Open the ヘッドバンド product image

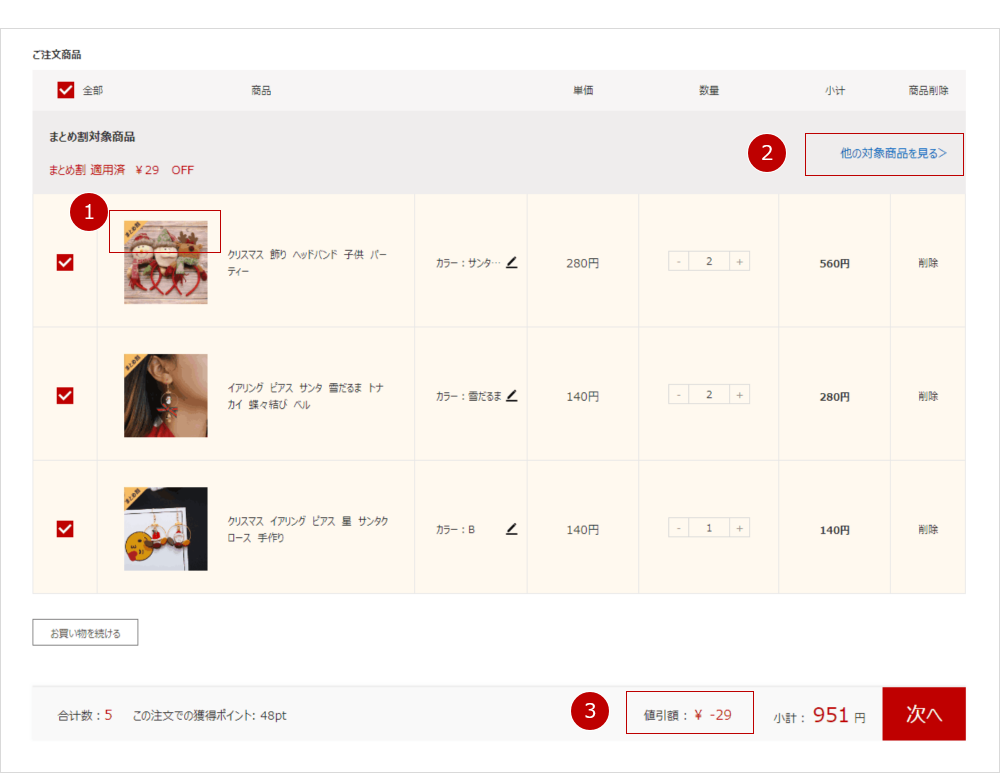coord(166,262)
